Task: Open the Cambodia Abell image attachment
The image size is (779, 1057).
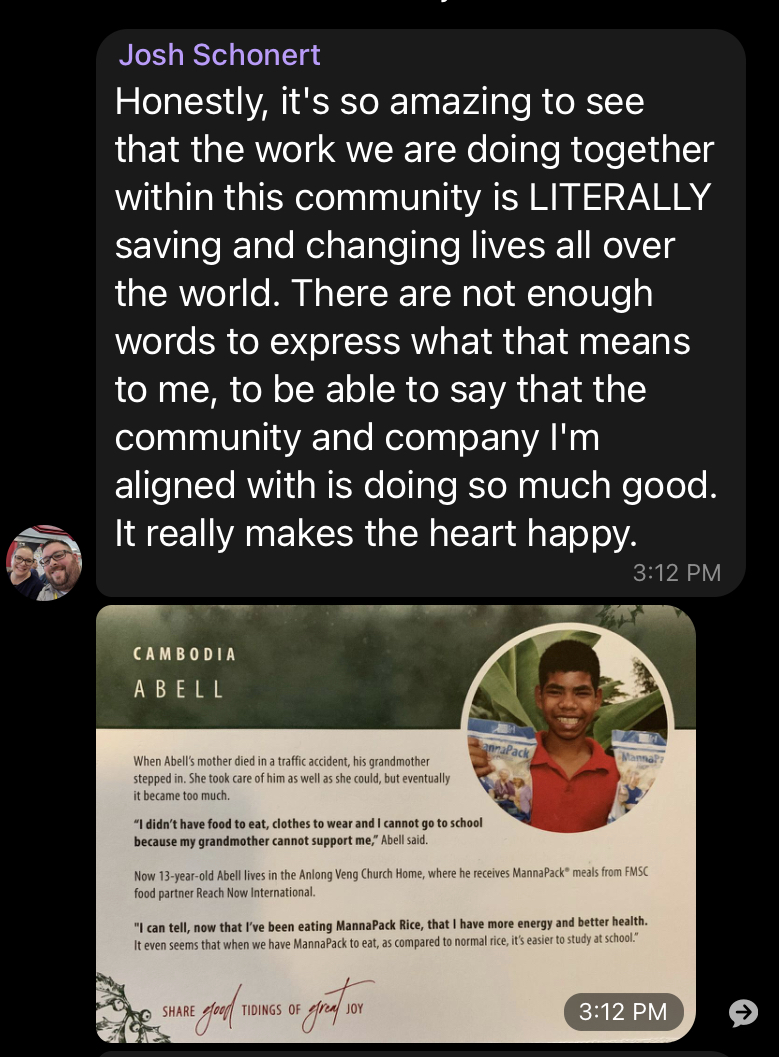Action: click(395, 822)
